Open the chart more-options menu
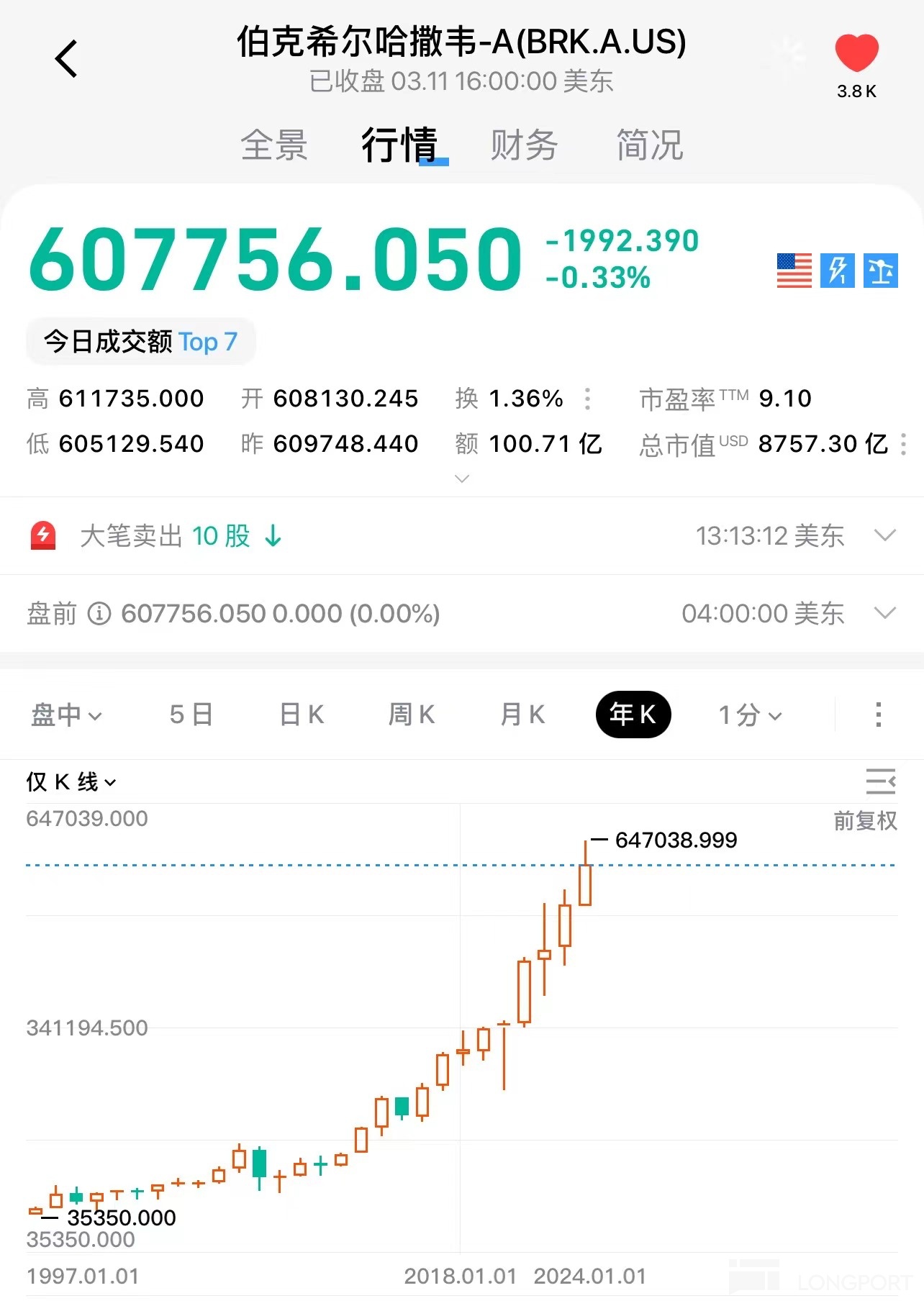 (878, 715)
